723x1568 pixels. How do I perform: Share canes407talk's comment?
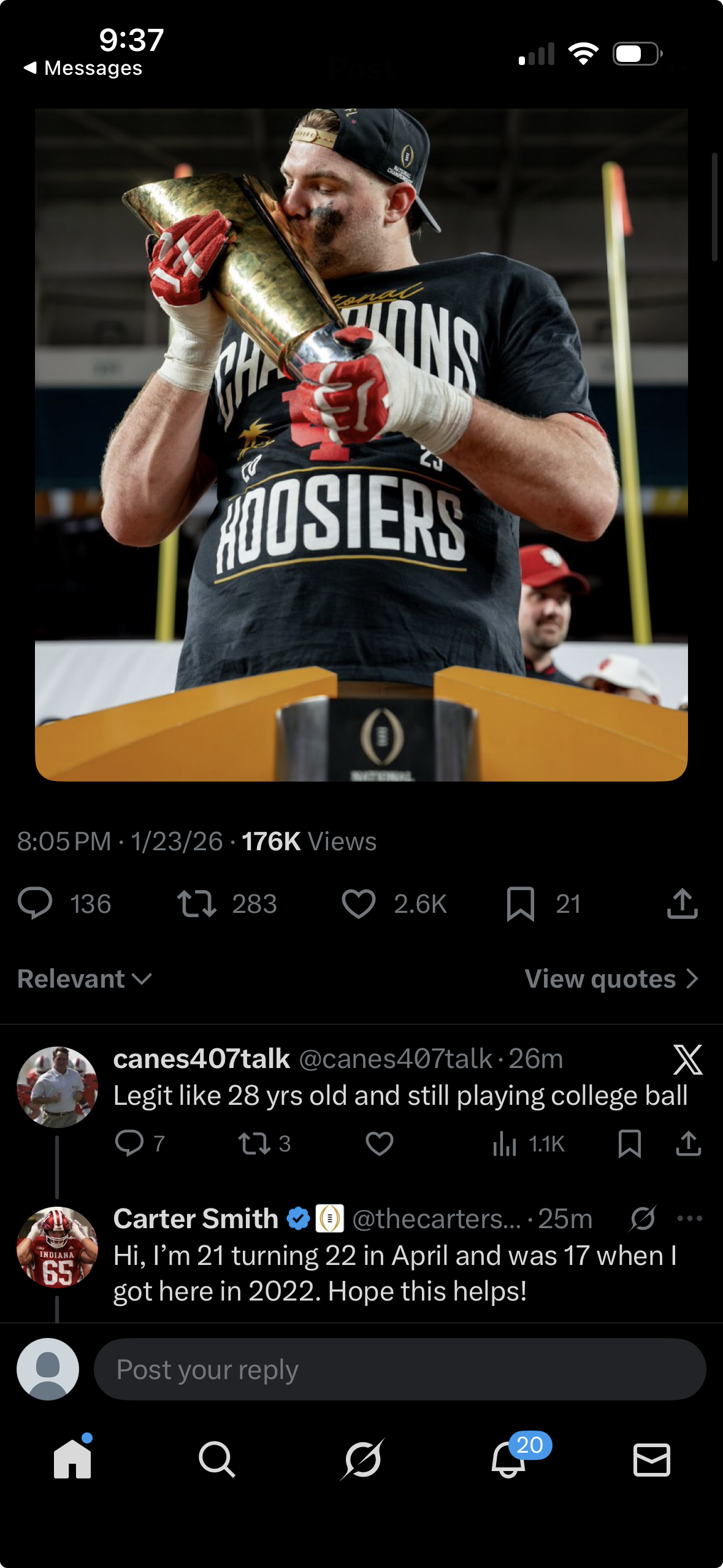[x=689, y=1143]
